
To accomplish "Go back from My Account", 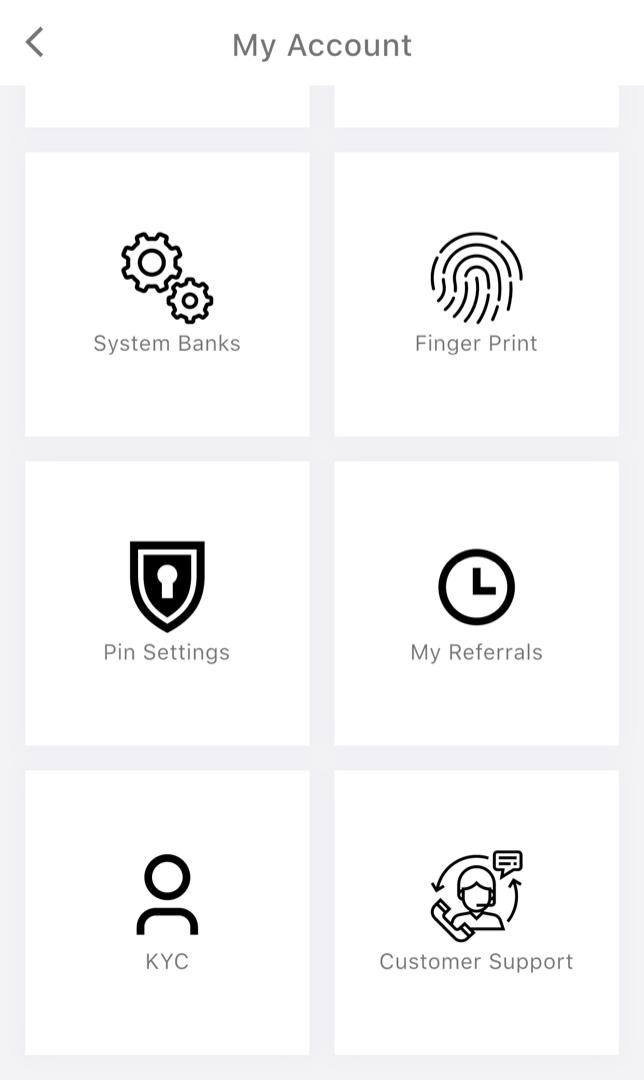I will (x=34, y=43).
